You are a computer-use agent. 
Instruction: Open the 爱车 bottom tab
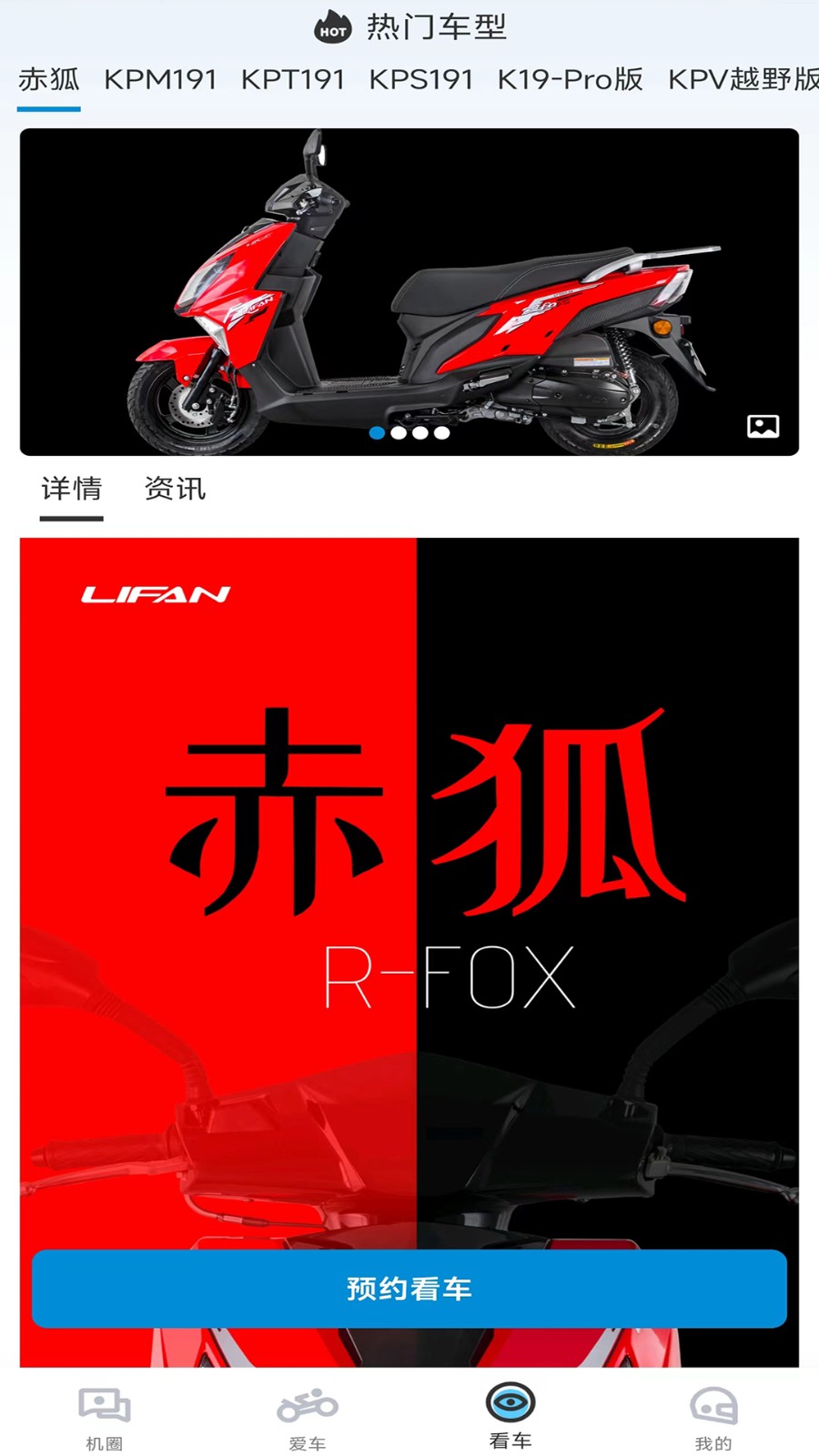pyautogui.click(x=308, y=1418)
